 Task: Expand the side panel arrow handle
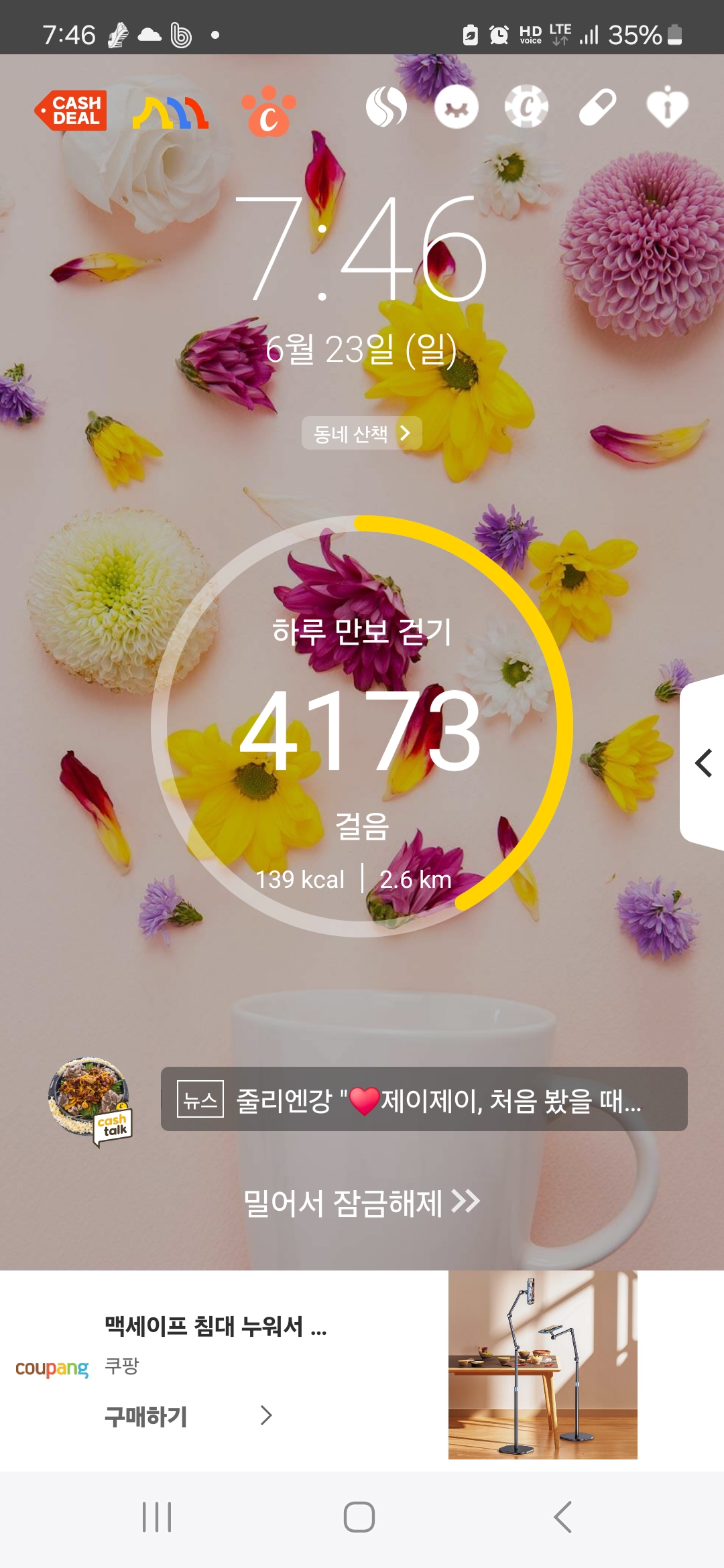click(x=703, y=763)
